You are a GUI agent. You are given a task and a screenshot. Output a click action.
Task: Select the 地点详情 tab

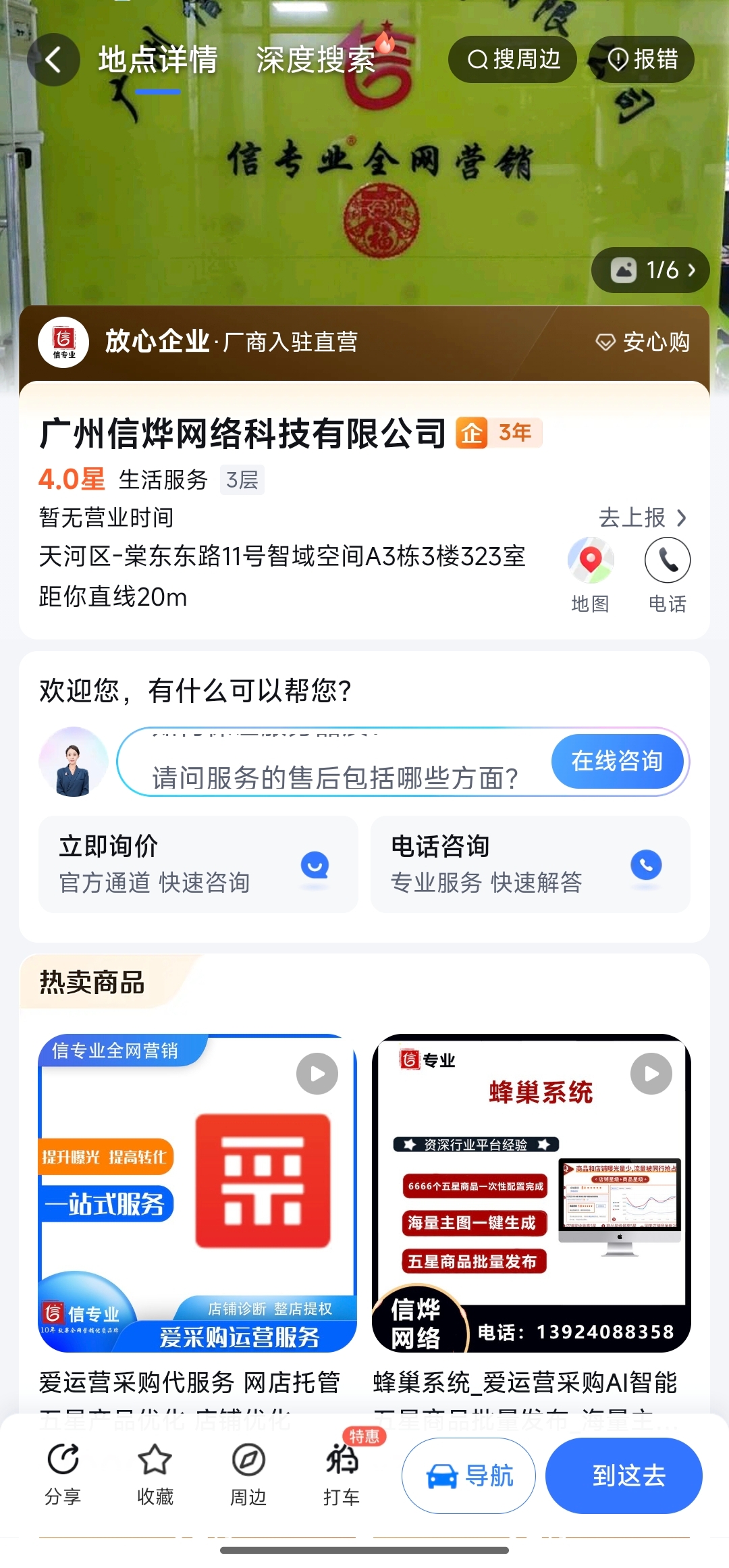(157, 59)
